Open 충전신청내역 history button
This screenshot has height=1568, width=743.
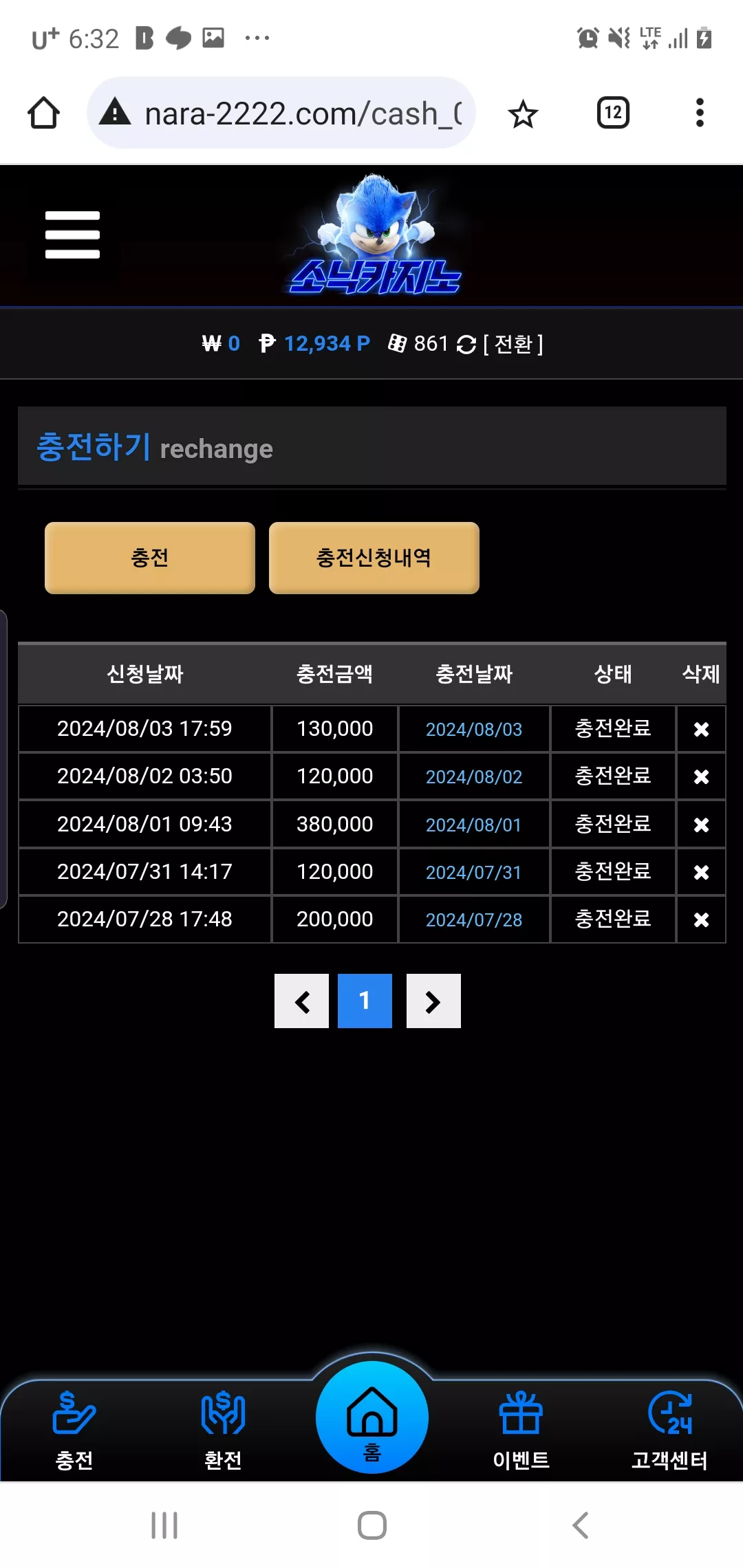pos(374,558)
